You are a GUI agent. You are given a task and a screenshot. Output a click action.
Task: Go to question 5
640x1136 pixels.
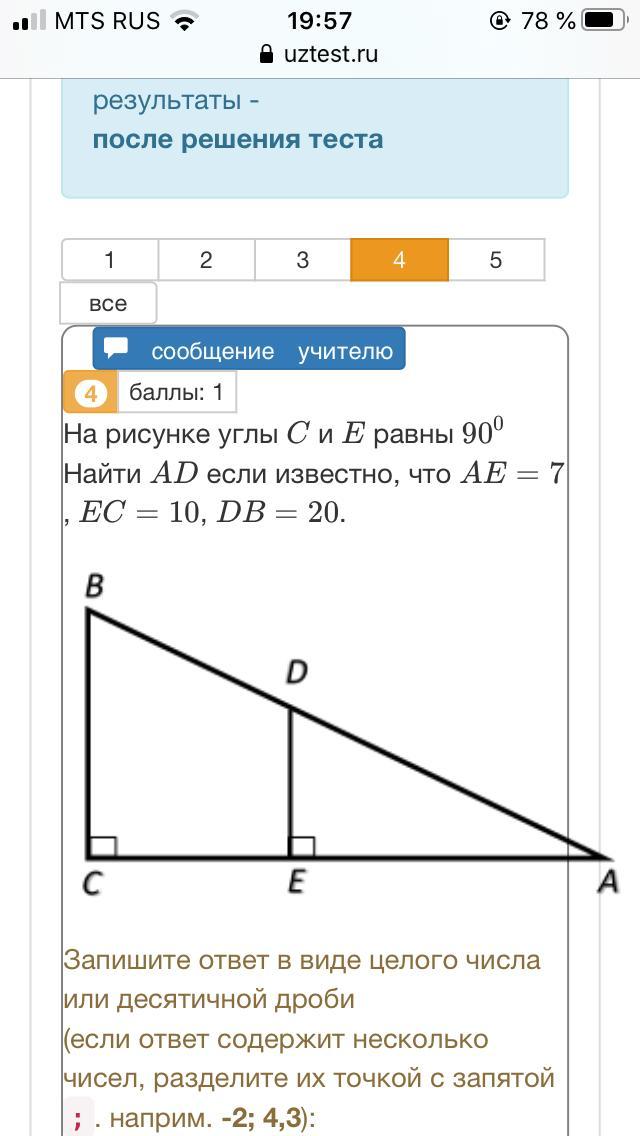pyautogui.click(x=496, y=259)
